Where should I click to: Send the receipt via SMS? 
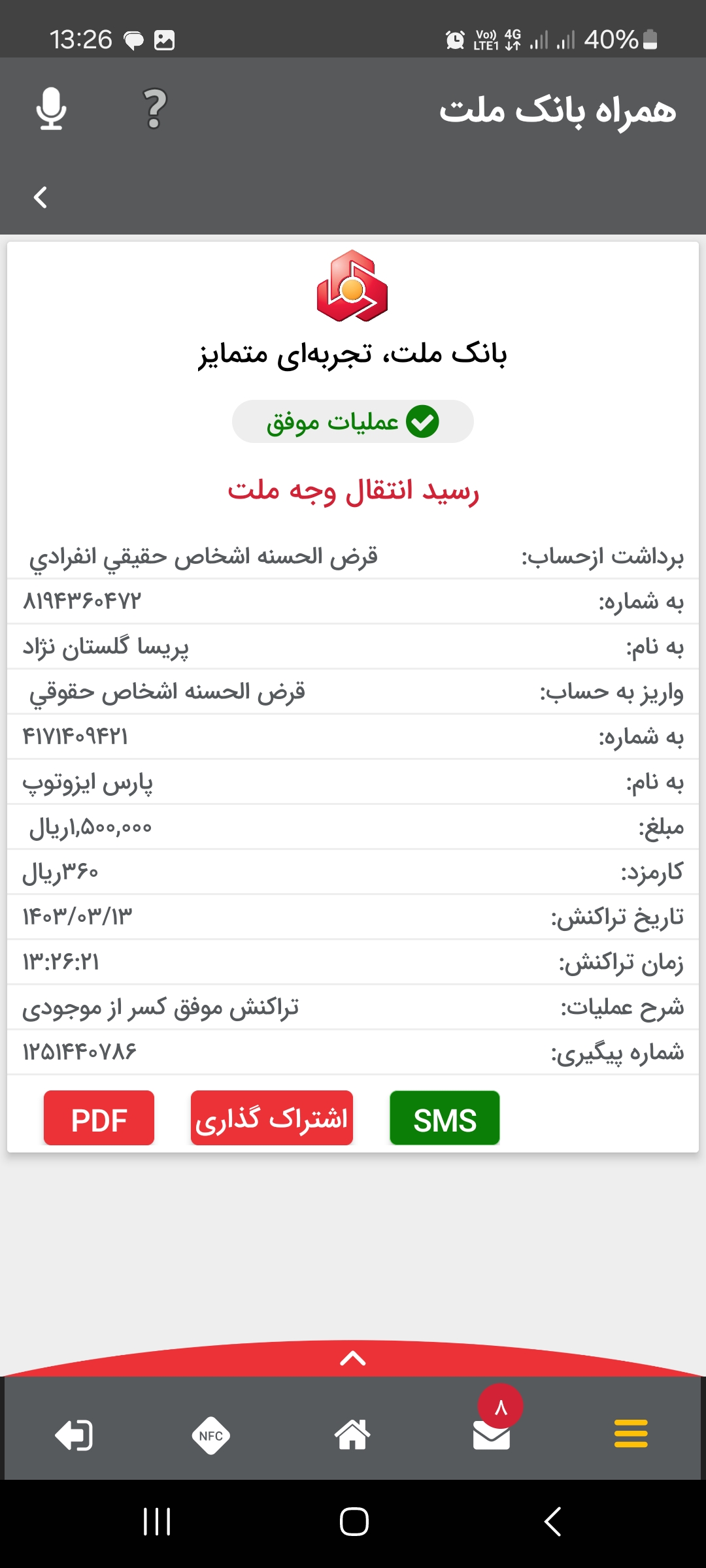(444, 1118)
